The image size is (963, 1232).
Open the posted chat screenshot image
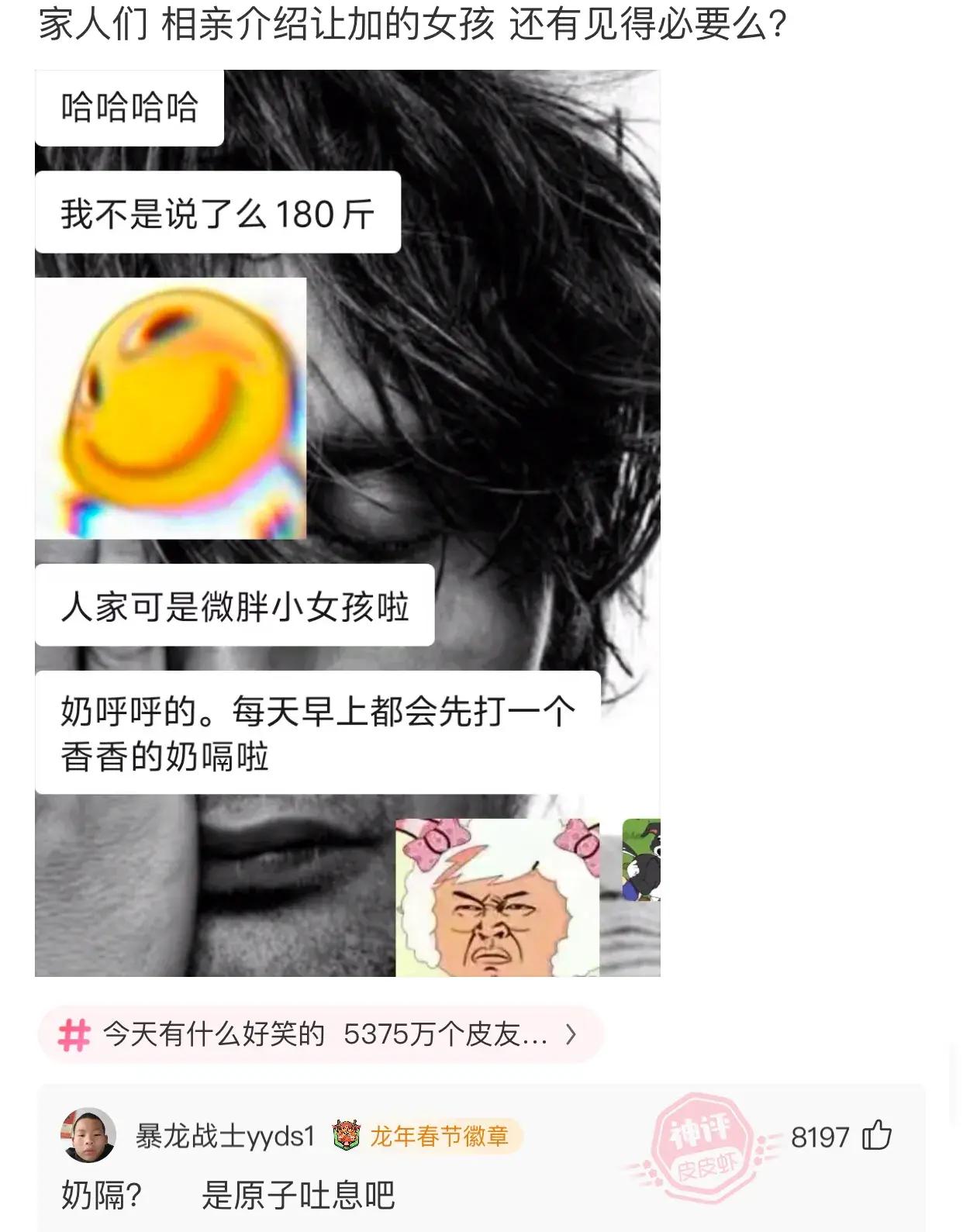(347, 523)
